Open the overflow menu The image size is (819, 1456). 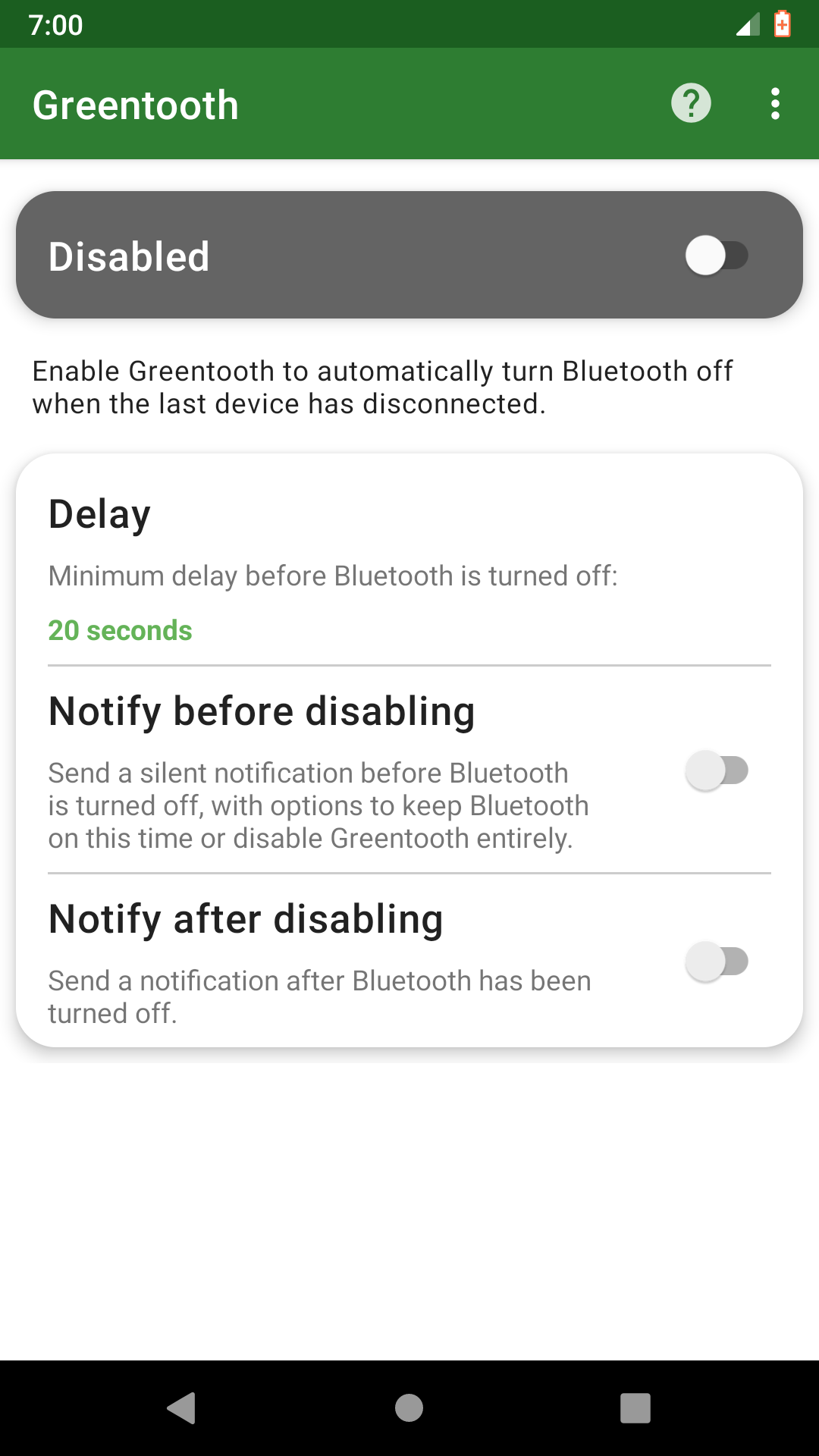(774, 103)
